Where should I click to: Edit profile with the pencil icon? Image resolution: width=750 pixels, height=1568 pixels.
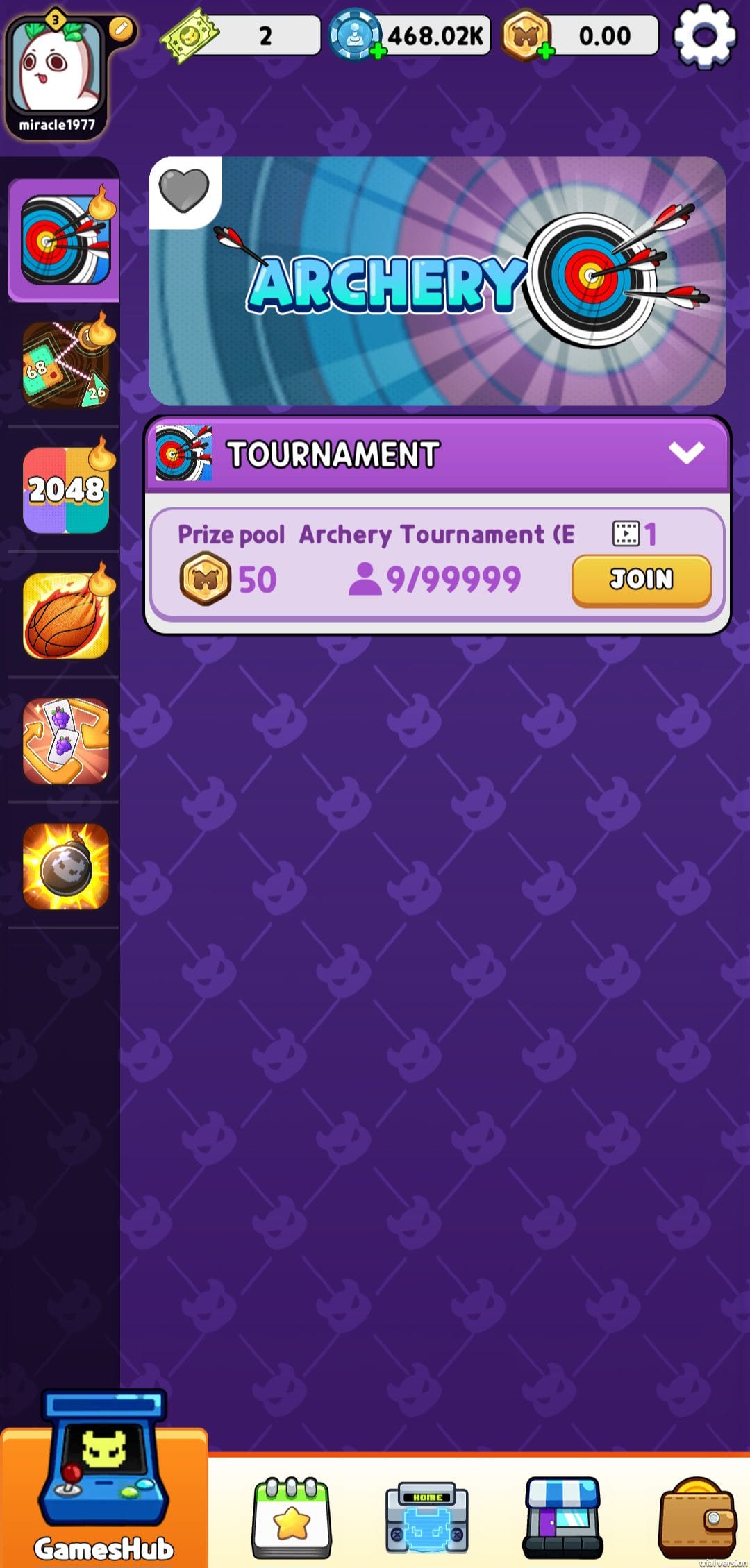[121, 28]
